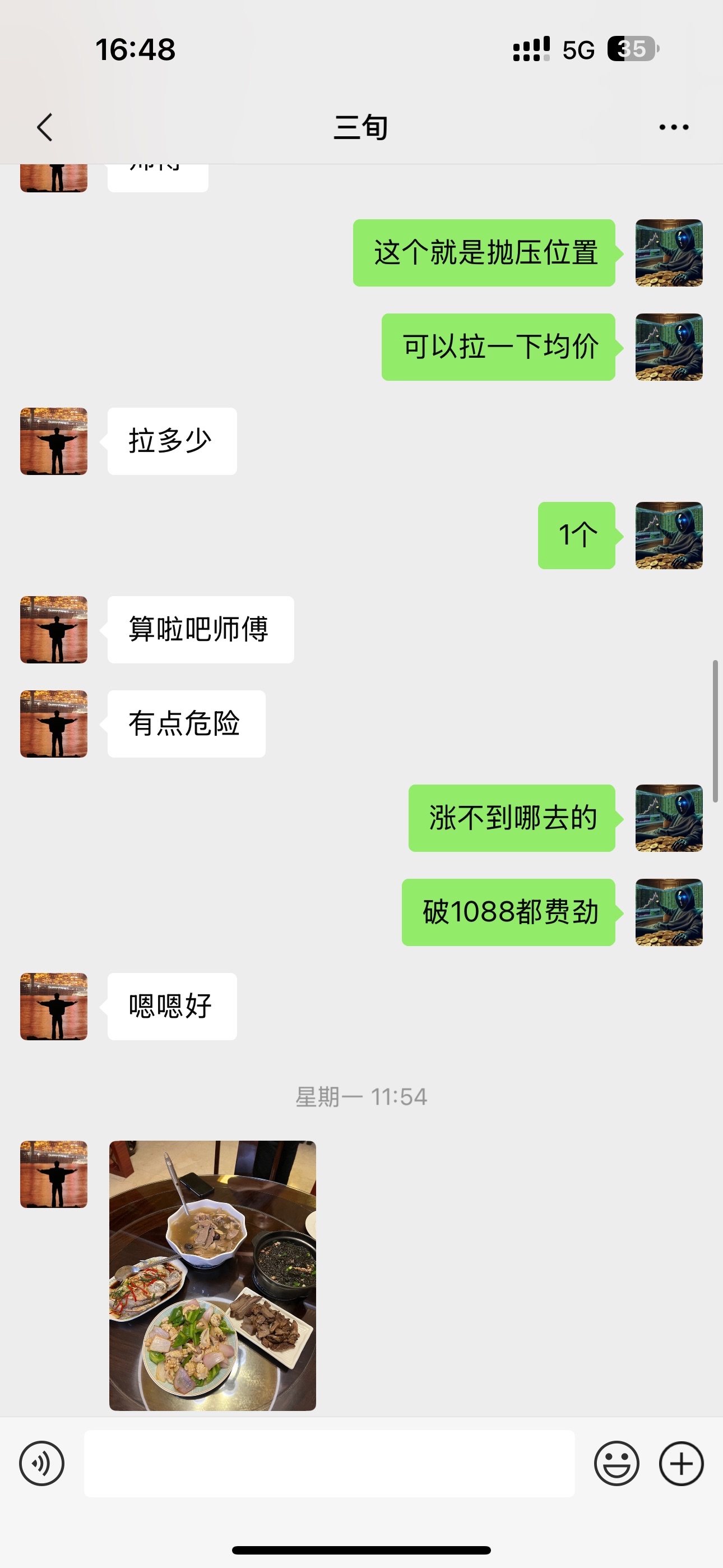Switch to voice message input

tap(41, 1463)
